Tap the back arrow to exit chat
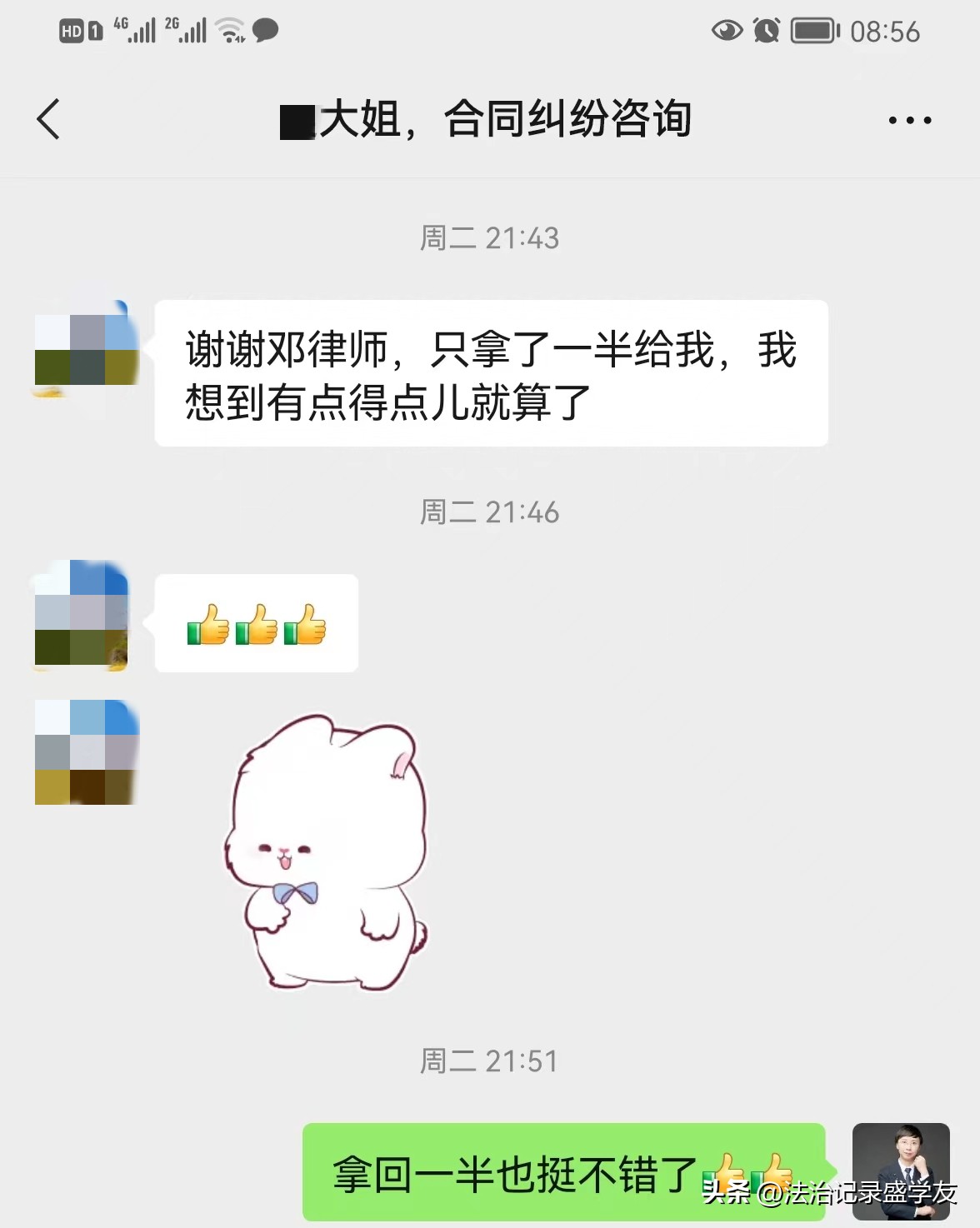980x1228 pixels. click(x=49, y=118)
